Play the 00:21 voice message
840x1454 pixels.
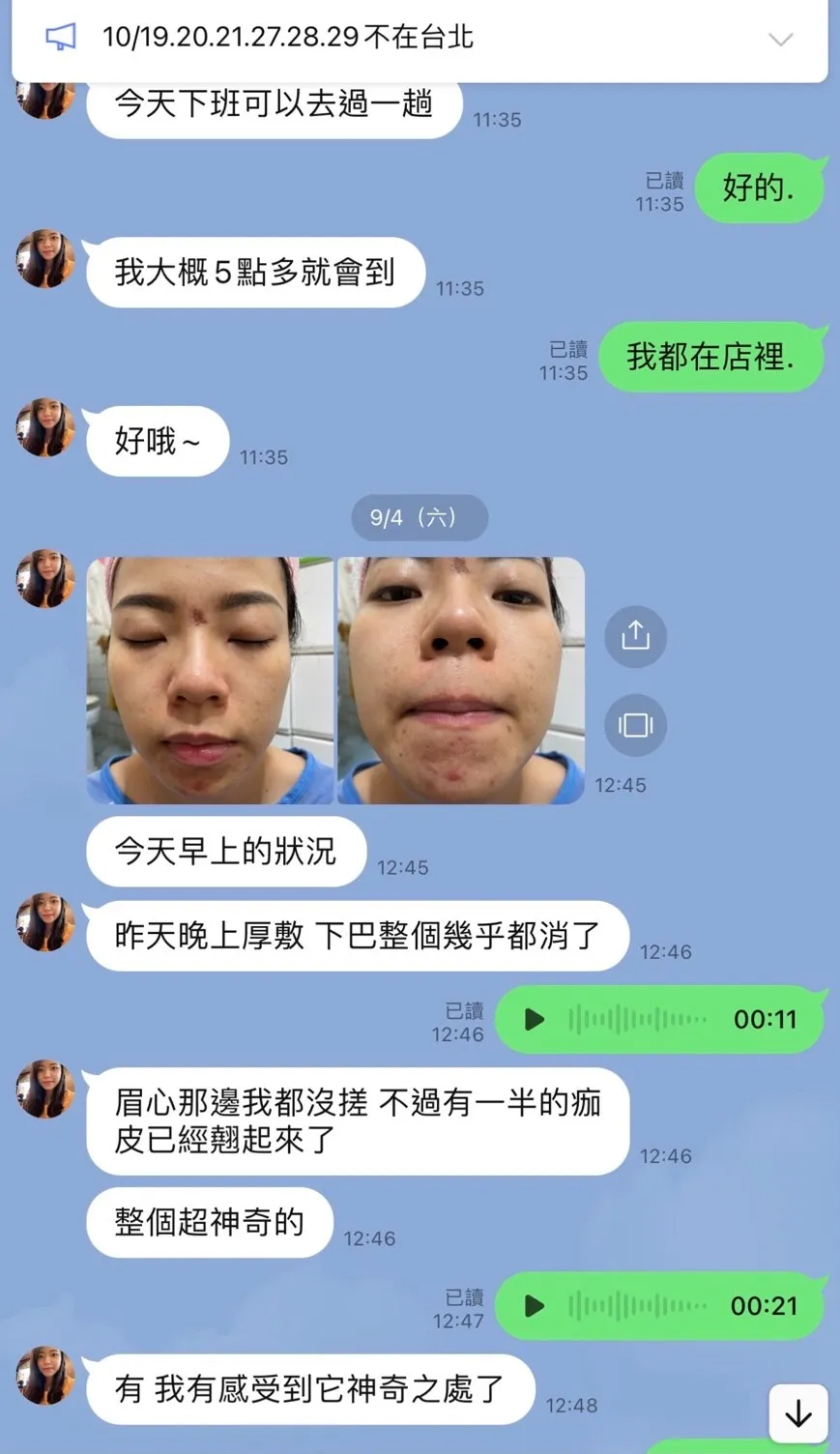click(535, 1306)
